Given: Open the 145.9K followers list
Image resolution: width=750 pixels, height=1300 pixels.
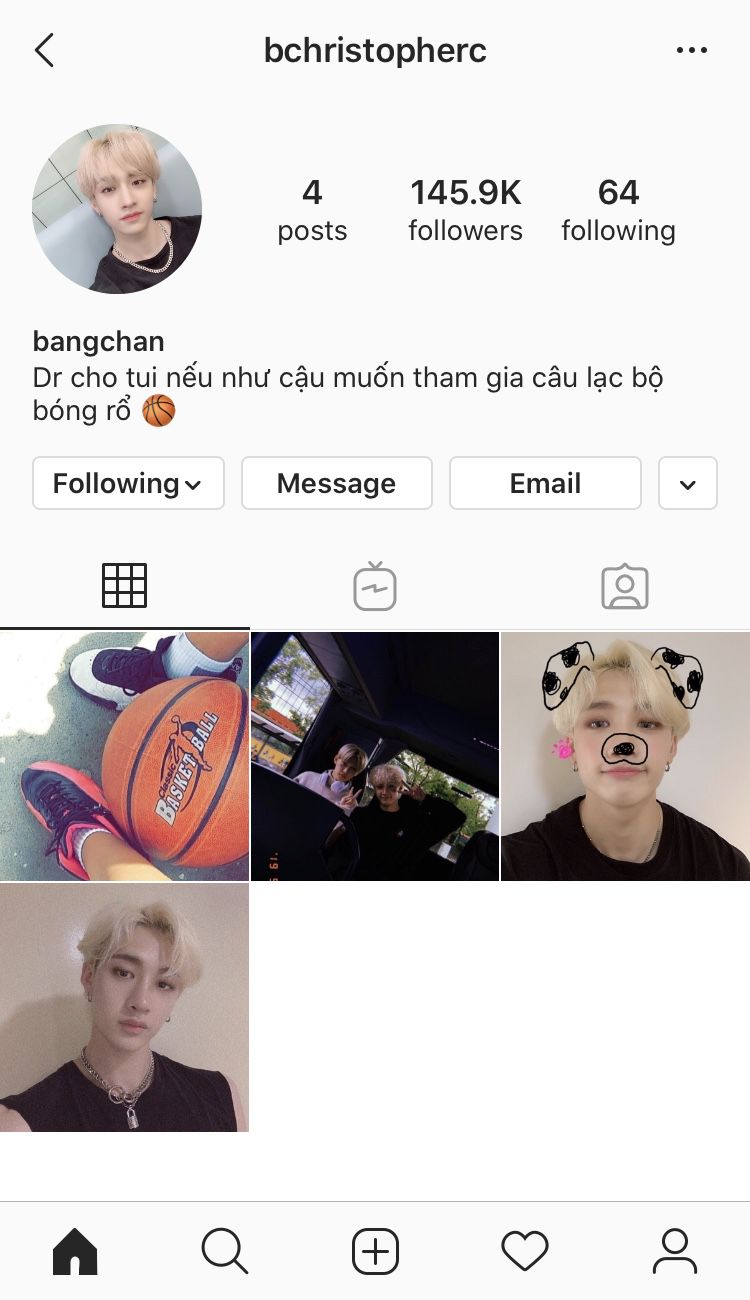Looking at the screenshot, I should (x=465, y=210).
